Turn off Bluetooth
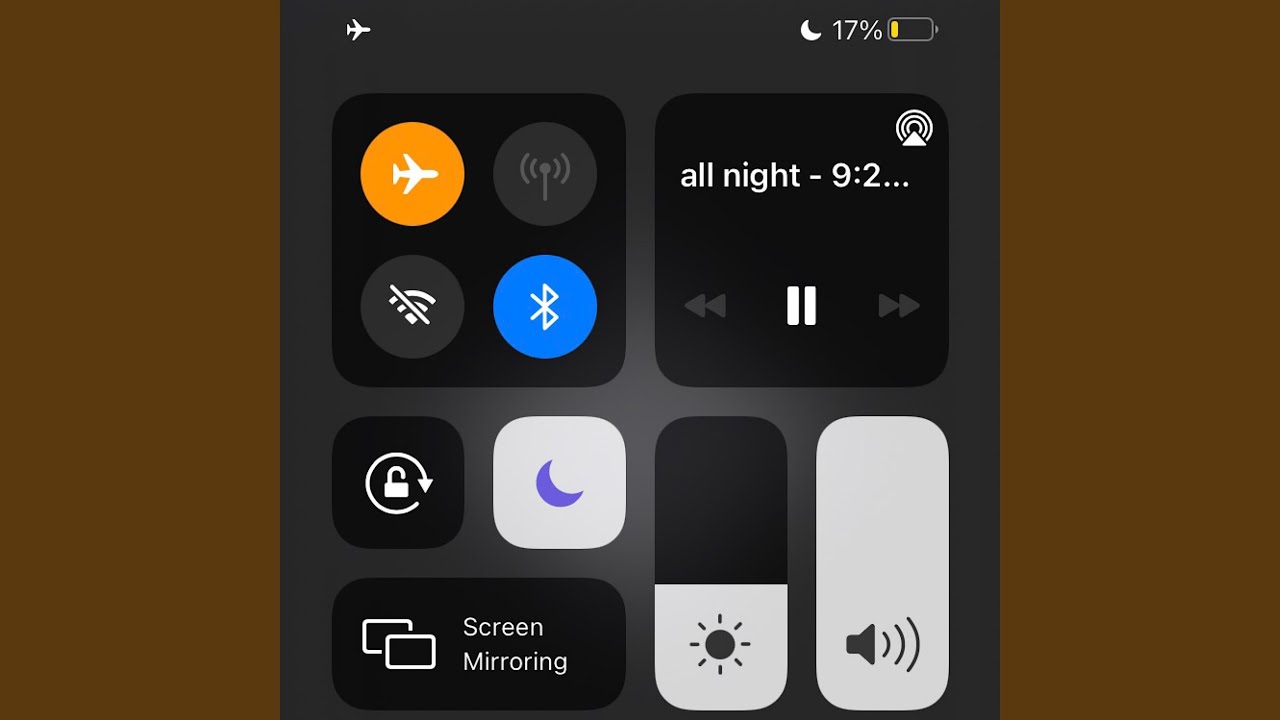This screenshot has height=720, width=1280. point(545,306)
